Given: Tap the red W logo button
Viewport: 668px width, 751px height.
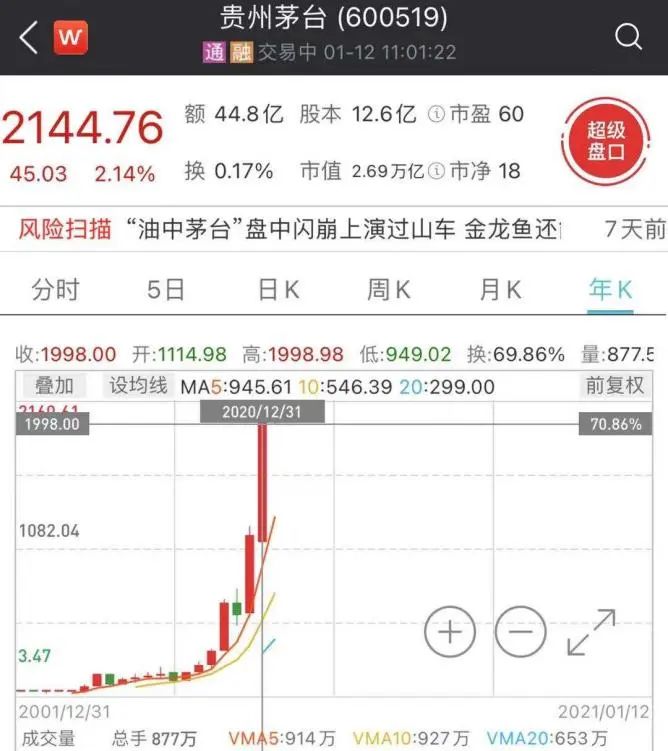Looking at the screenshot, I should point(70,38).
